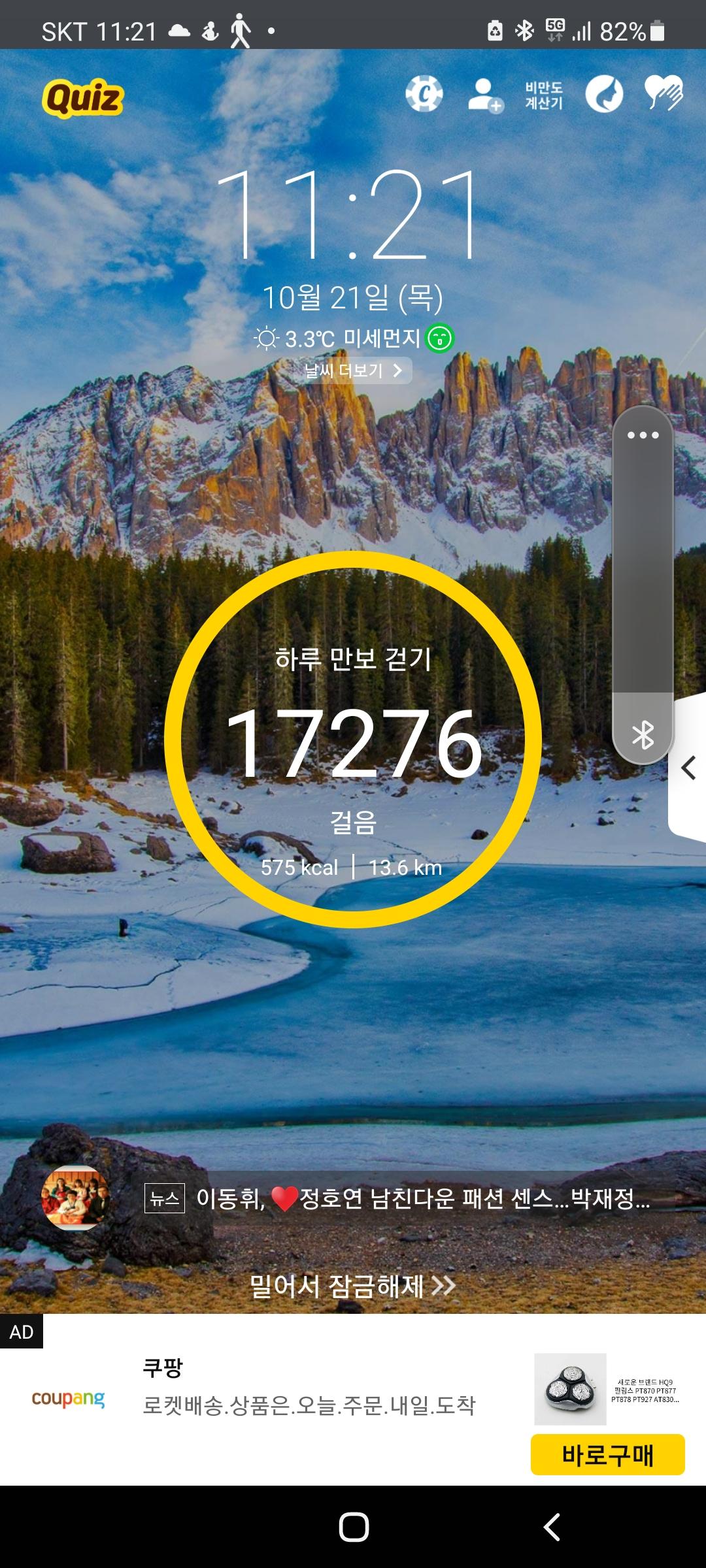
Task: Open 비만도 계산기 calculator
Action: coord(544,95)
